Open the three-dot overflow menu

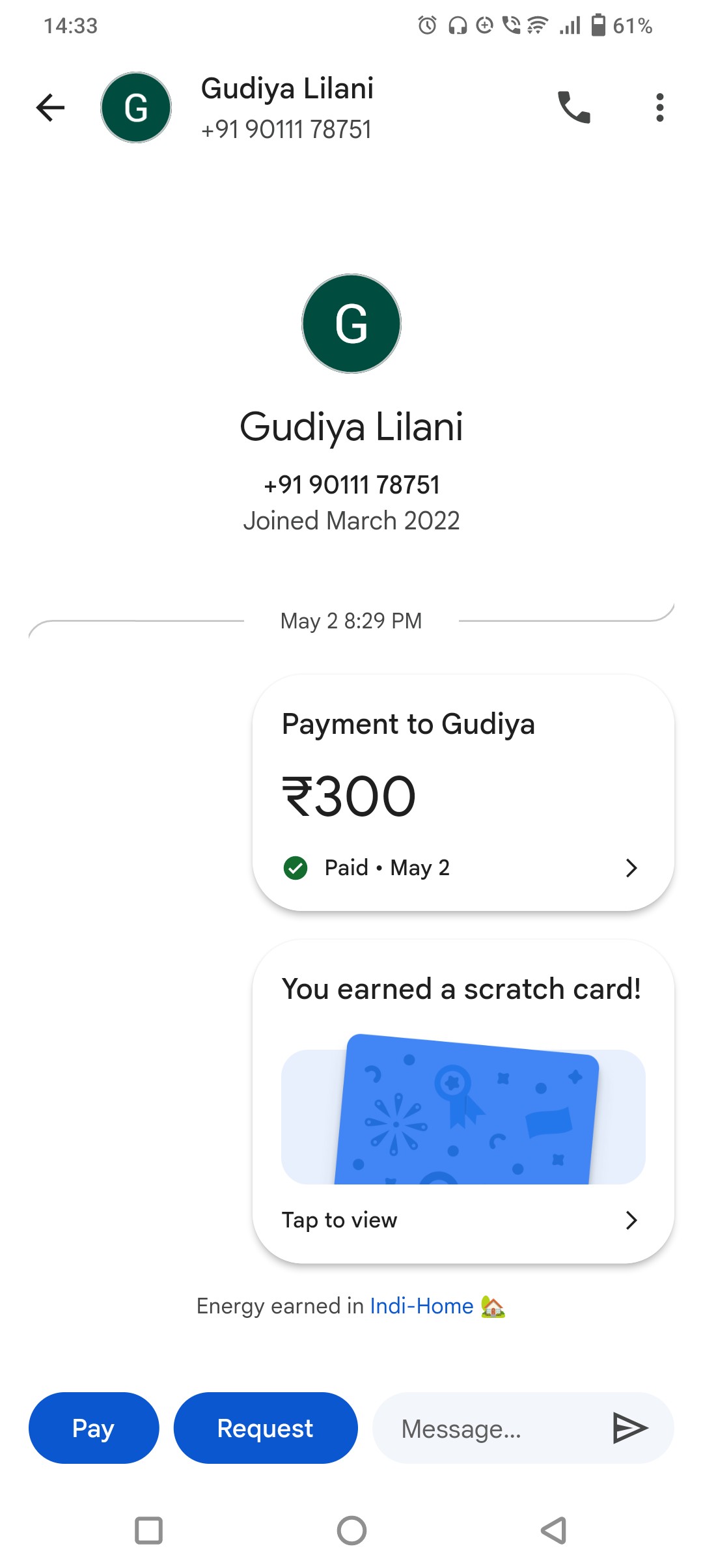click(659, 107)
